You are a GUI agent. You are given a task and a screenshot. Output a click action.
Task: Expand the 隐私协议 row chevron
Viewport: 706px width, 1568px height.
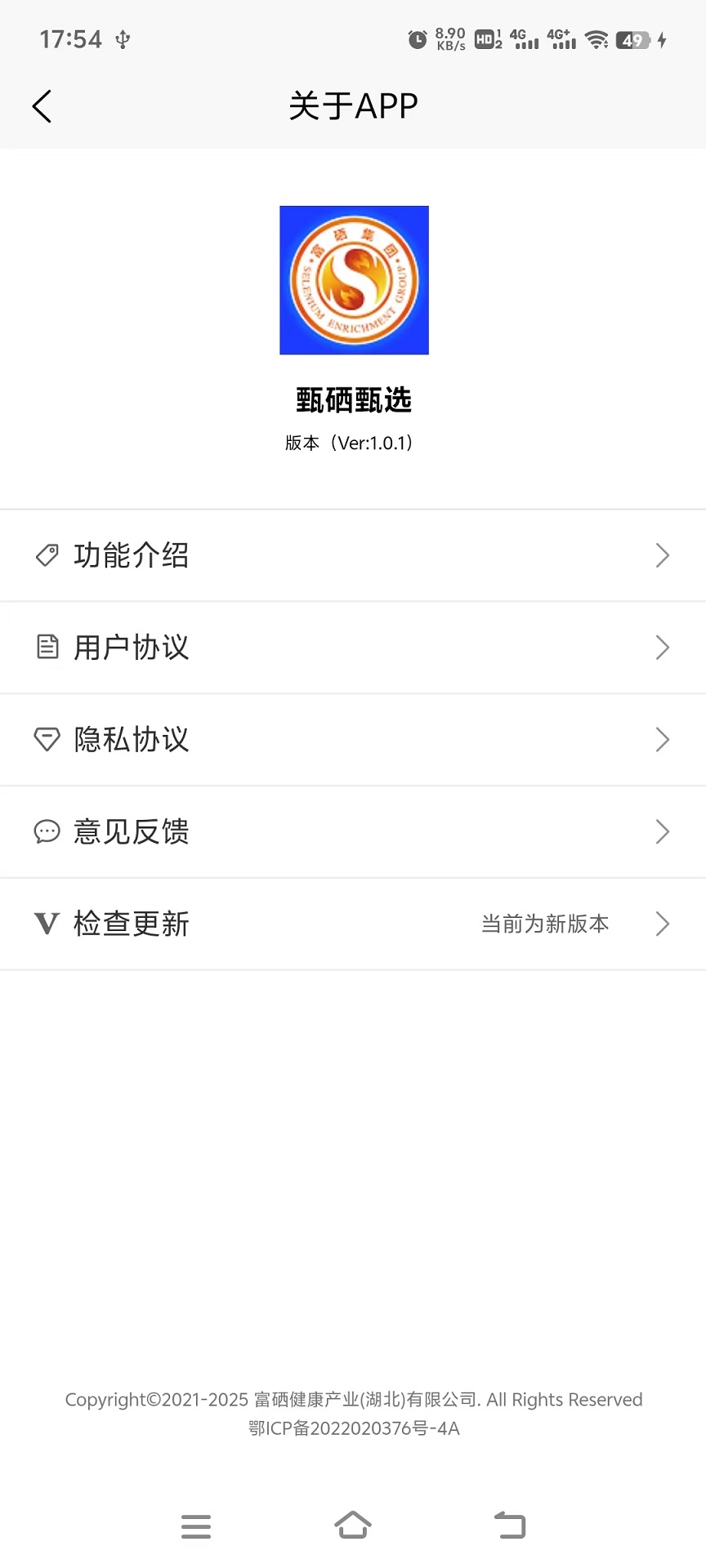(x=663, y=739)
